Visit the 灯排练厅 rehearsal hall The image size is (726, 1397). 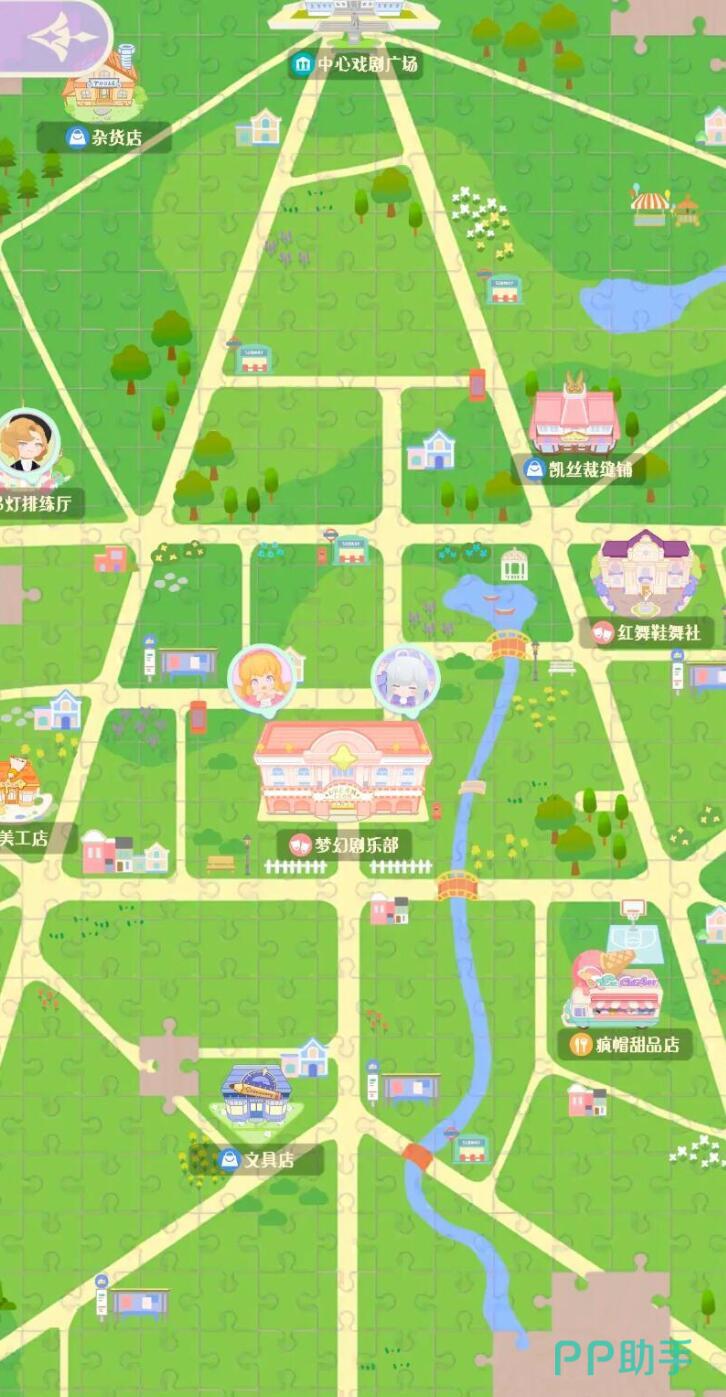click(38, 502)
